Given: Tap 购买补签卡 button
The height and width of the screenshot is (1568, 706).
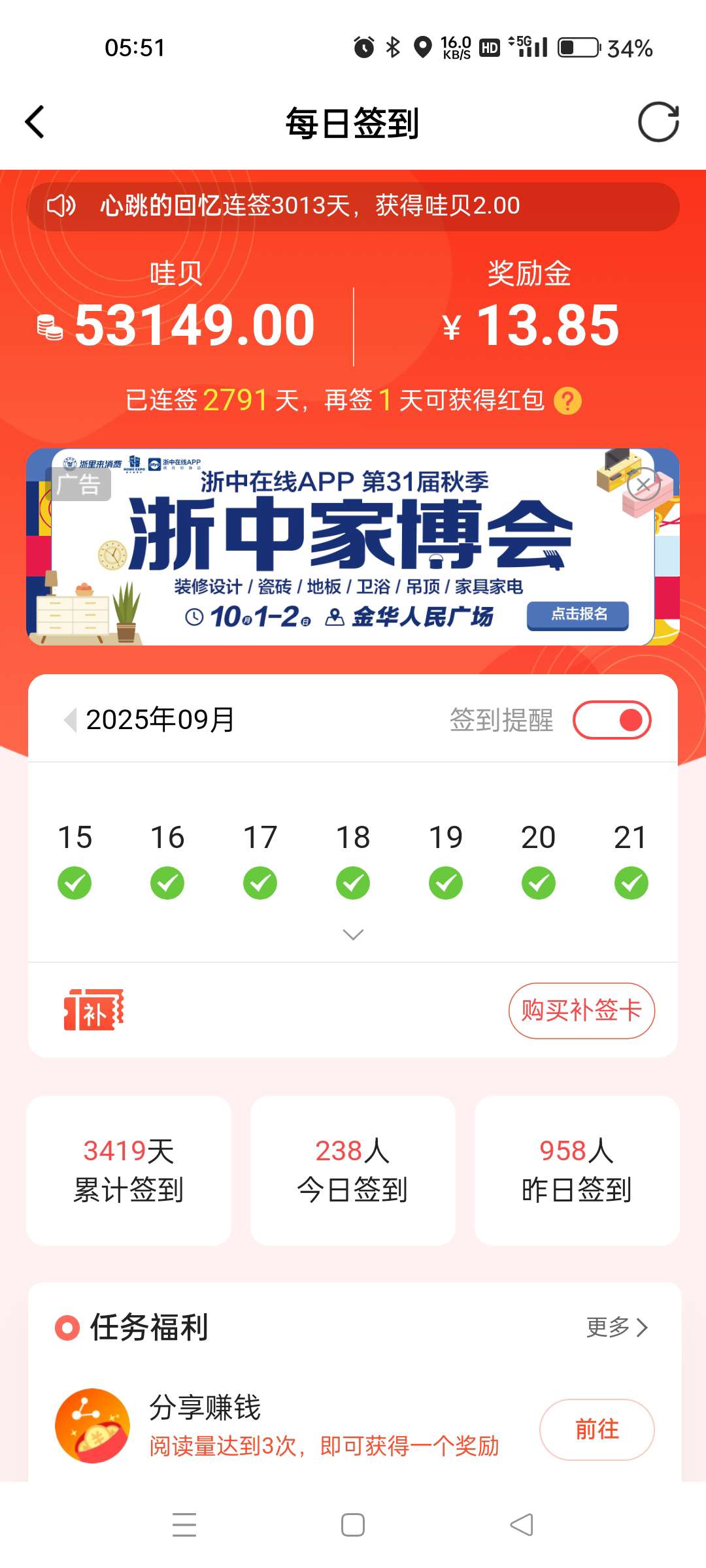Looking at the screenshot, I should click(x=581, y=1011).
